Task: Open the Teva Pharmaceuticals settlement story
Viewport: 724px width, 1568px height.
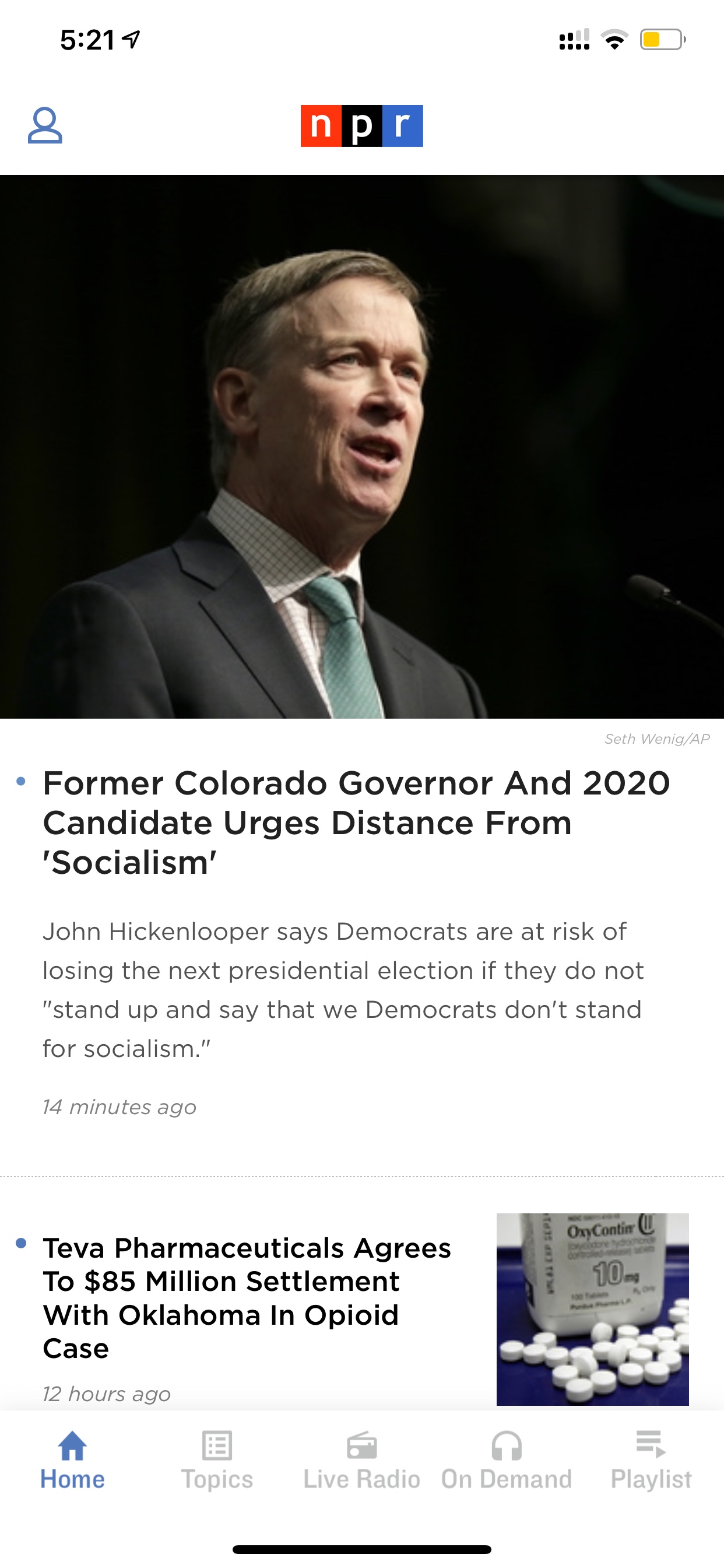Action: [x=247, y=1297]
